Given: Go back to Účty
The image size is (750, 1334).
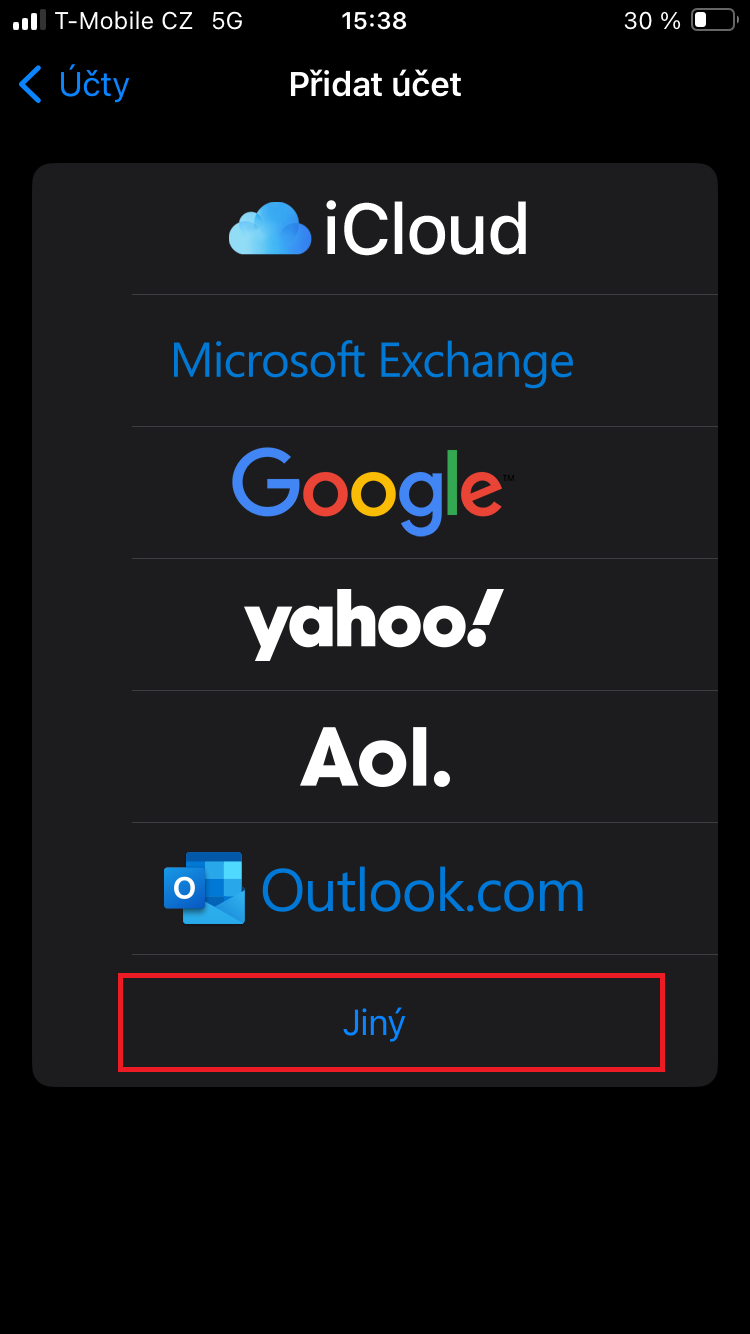Looking at the screenshot, I should click(x=75, y=84).
